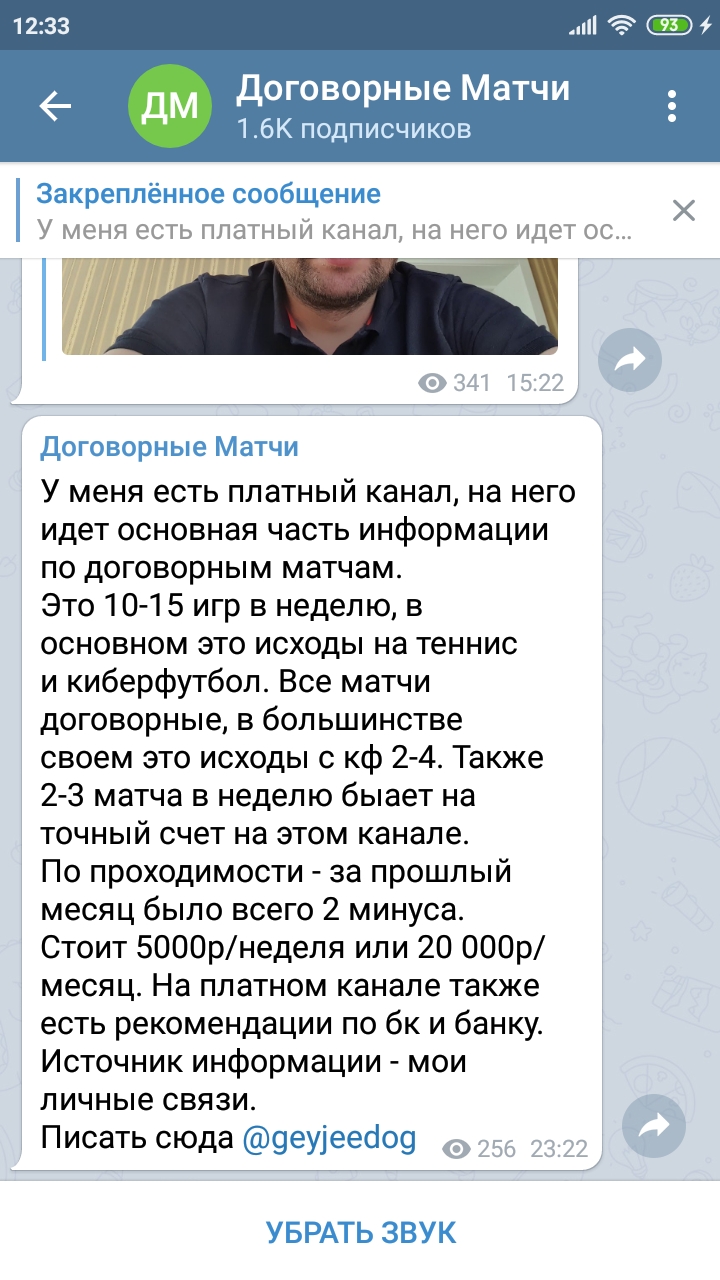Screen dimensions: 720x1280
Task: Open the channel overflow menu
Action: (672, 106)
